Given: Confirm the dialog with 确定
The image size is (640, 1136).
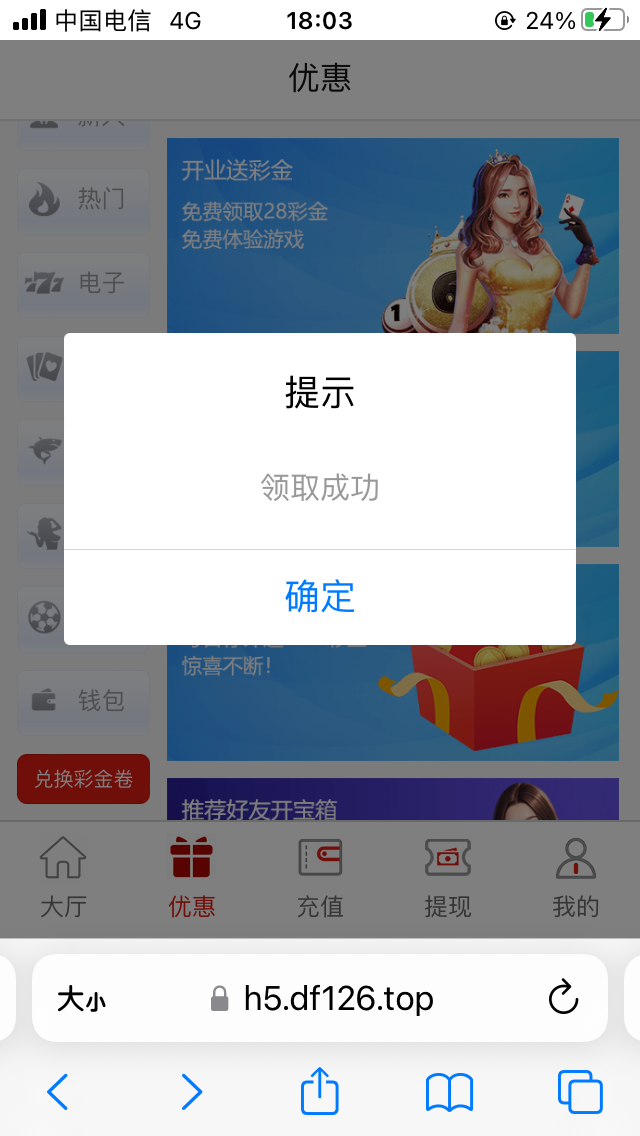Looking at the screenshot, I should (320, 597).
